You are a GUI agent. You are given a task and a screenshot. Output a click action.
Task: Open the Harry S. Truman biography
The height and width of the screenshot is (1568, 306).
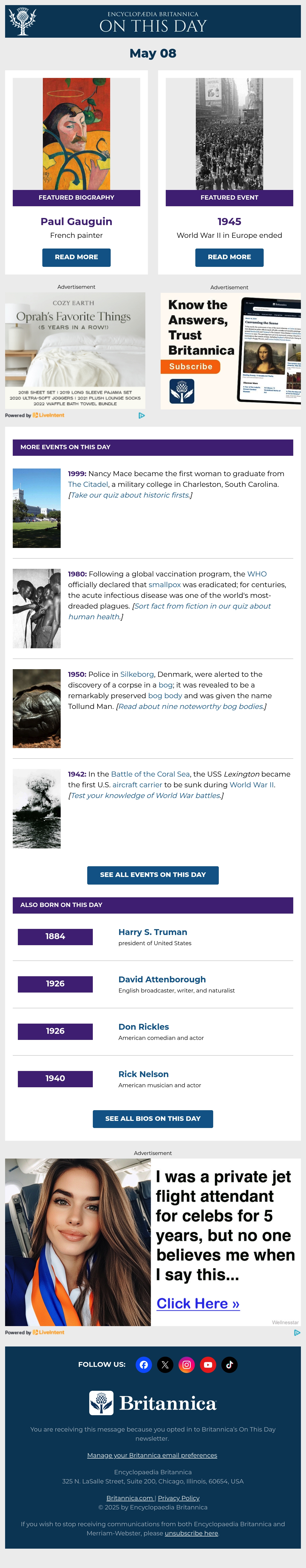152,932
